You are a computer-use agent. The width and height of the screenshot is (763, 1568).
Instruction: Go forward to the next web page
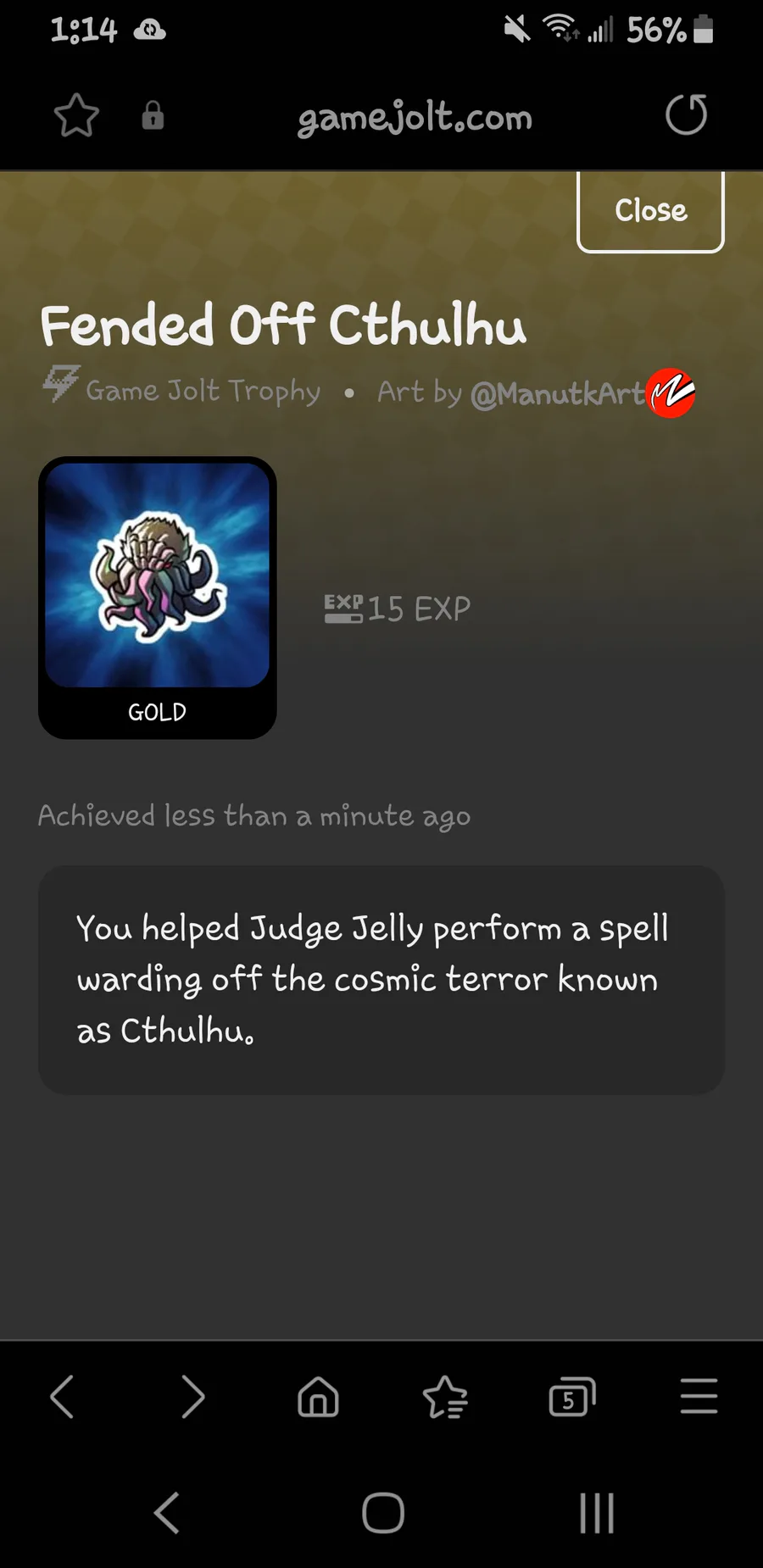[192, 1397]
